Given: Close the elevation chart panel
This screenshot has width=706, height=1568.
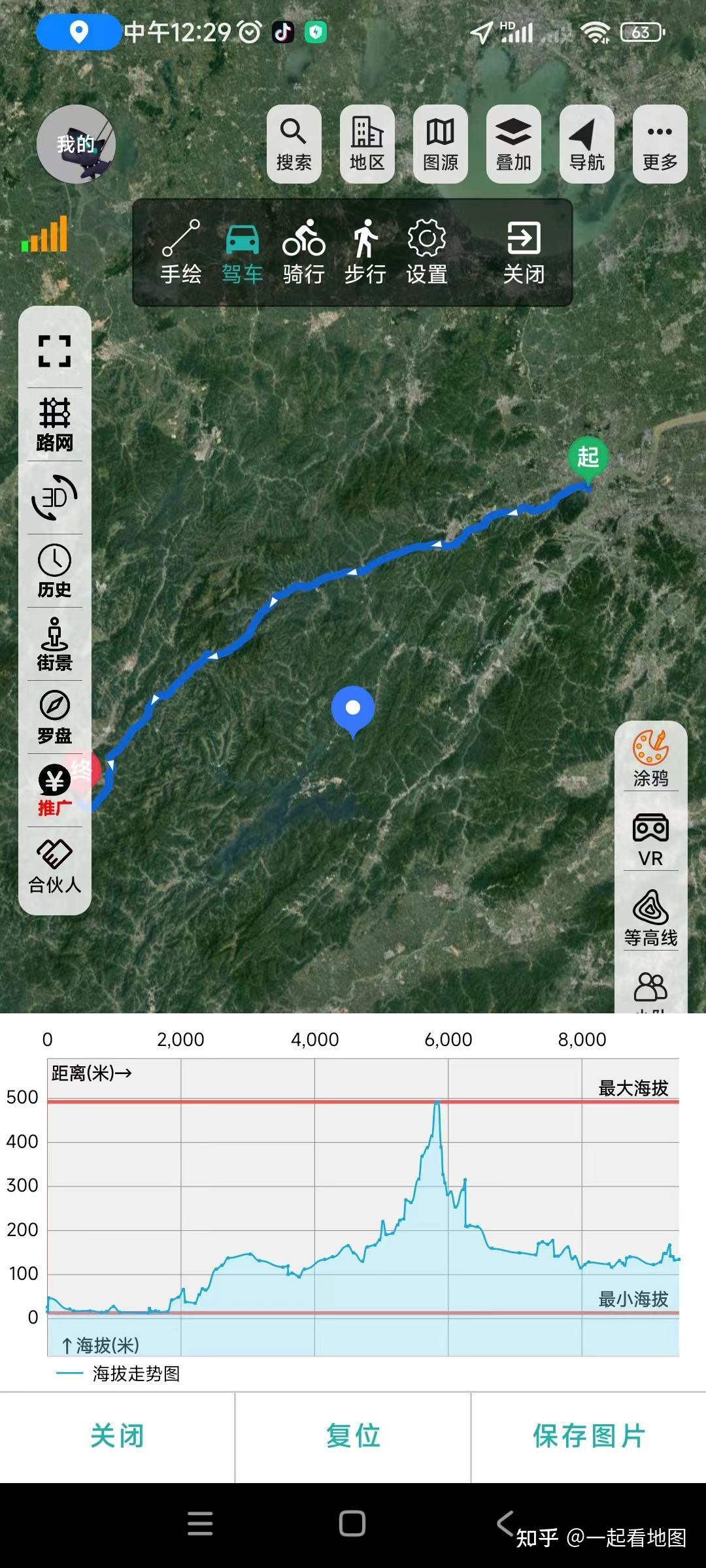Looking at the screenshot, I should click(x=117, y=1436).
